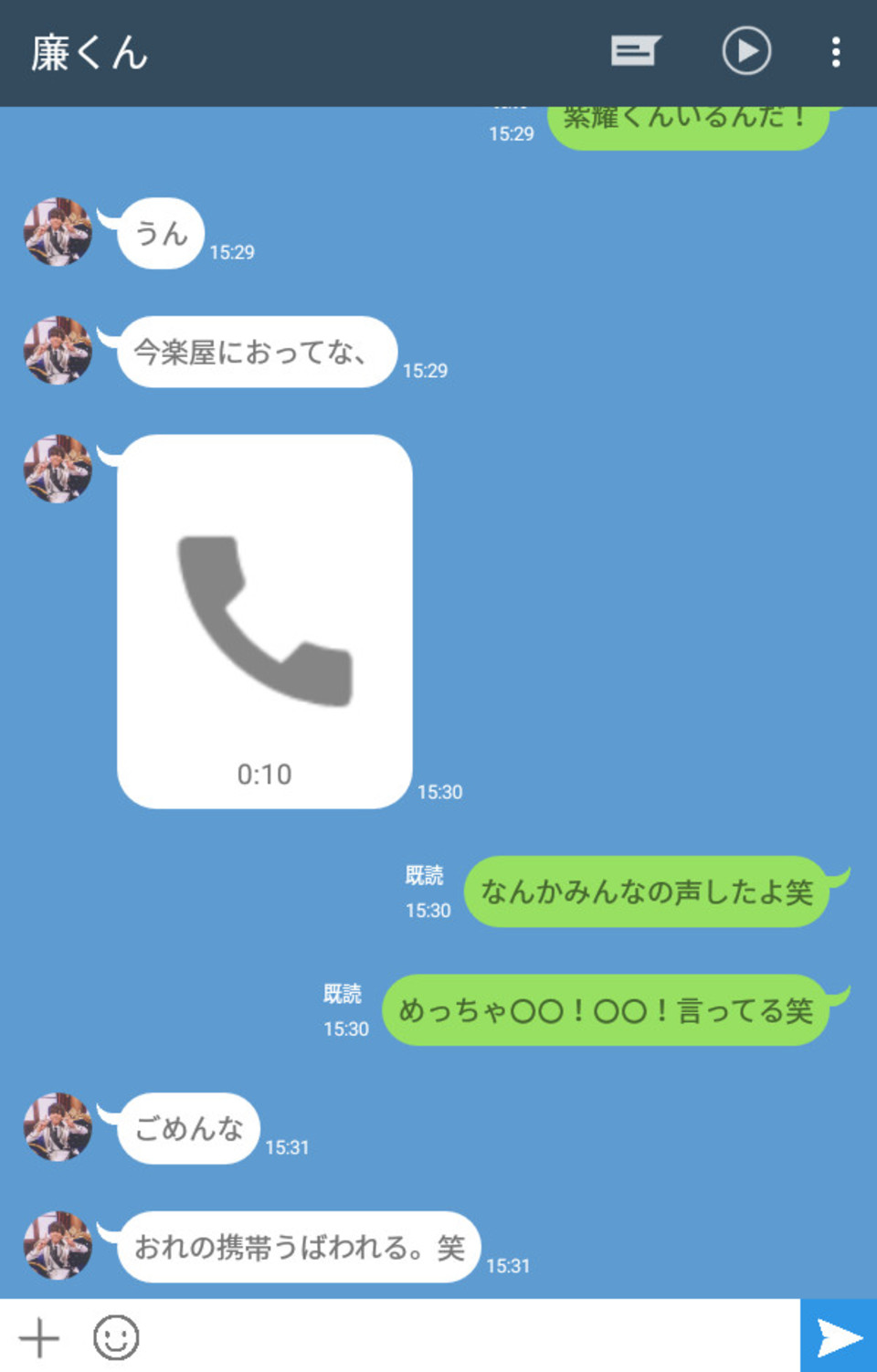Open the three-dot overflow menu
The height and width of the screenshot is (1372, 877).
836,52
